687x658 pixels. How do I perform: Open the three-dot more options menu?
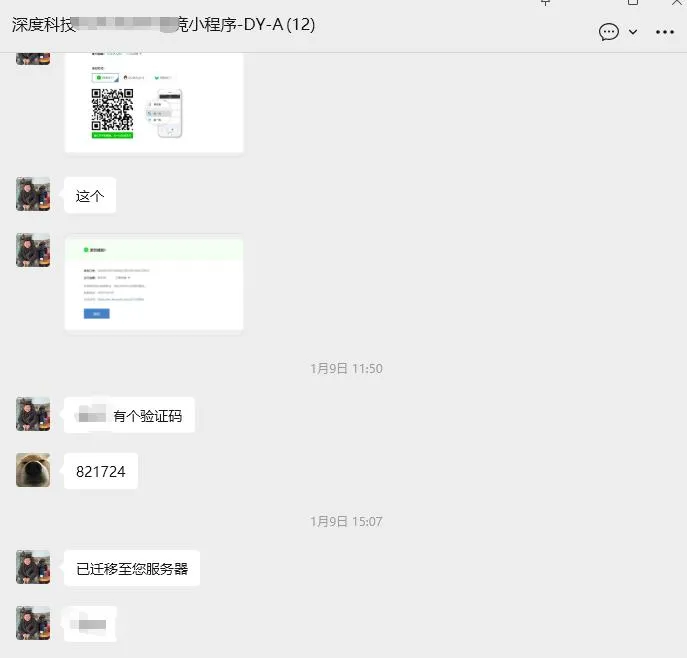point(664,32)
